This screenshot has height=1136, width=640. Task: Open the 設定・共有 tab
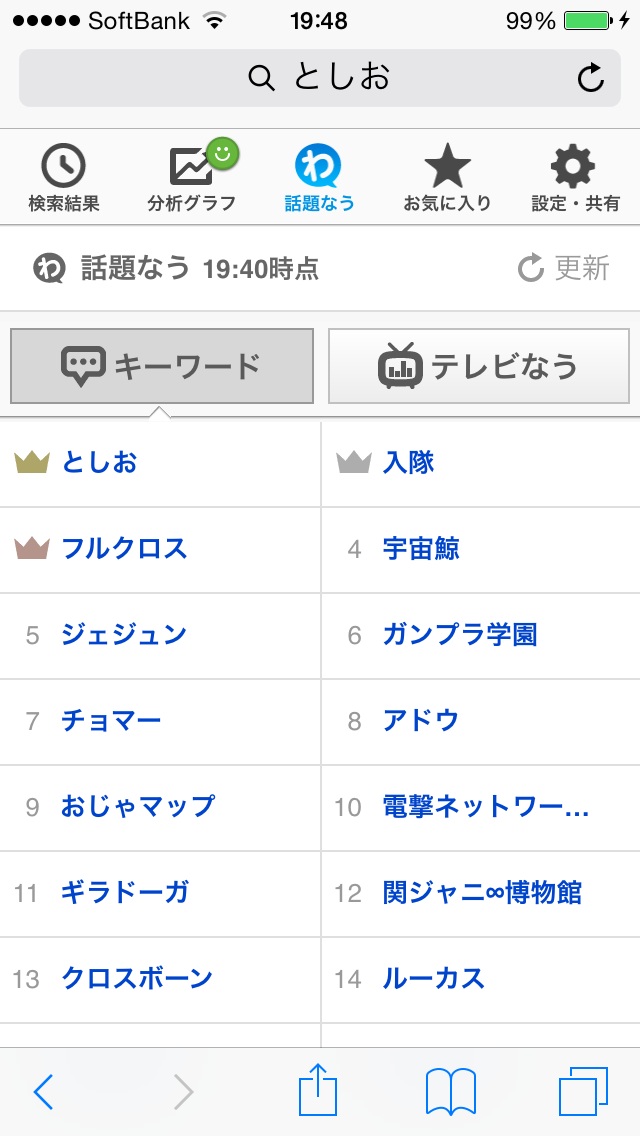(575, 178)
